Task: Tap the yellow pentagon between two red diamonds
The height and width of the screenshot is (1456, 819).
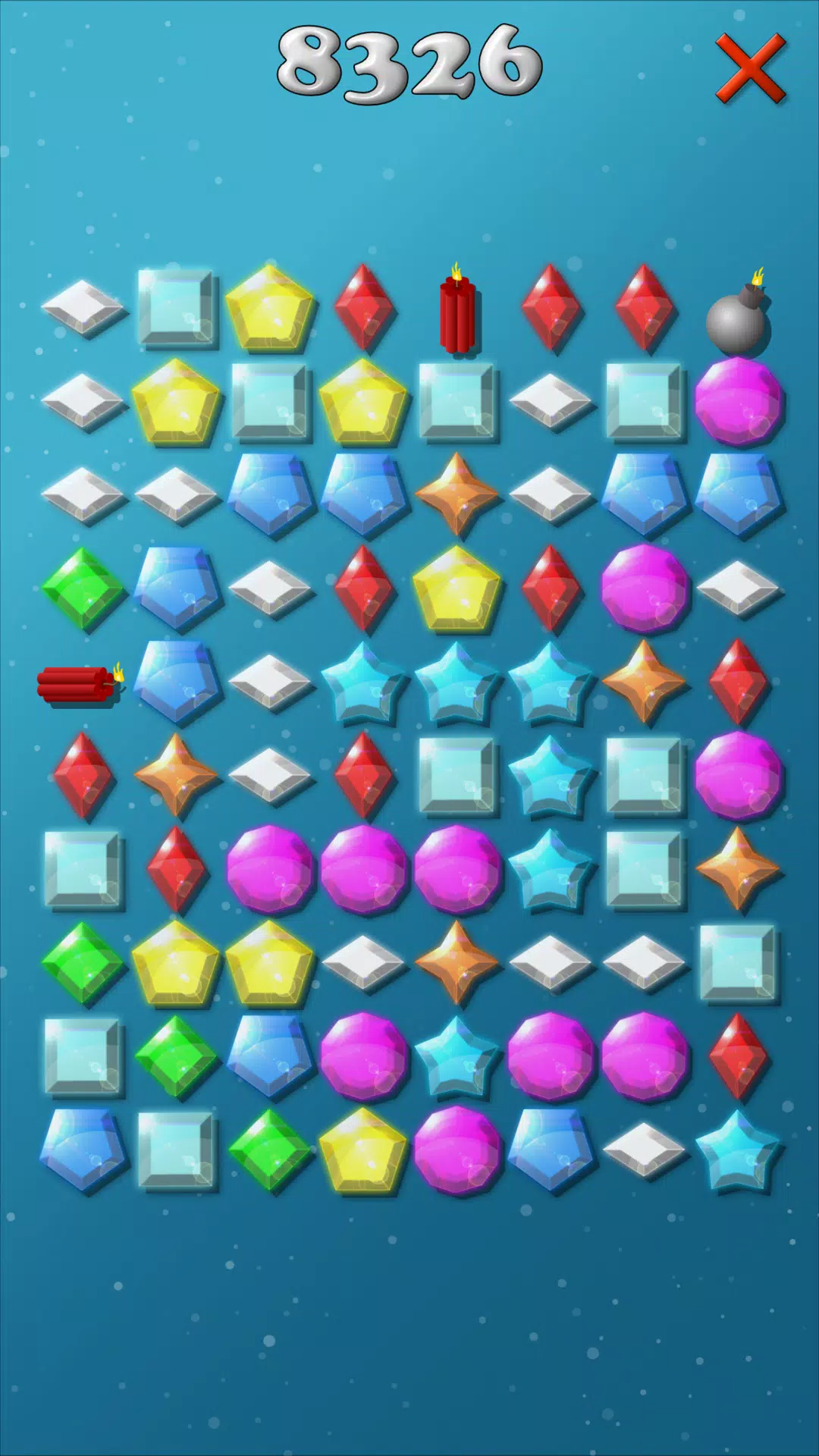Action: [457, 589]
